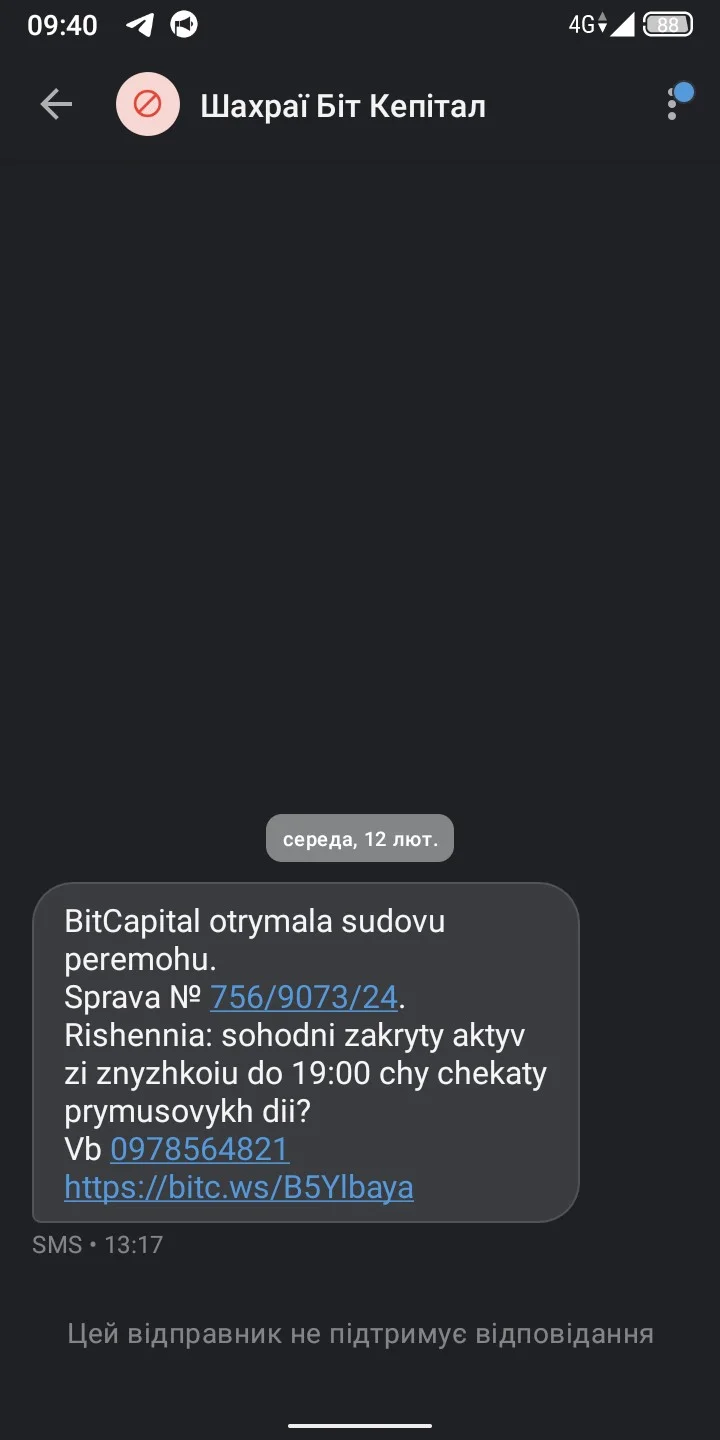This screenshot has width=720, height=1440.
Task: Call the phone number 0978564821
Action: (x=200, y=1149)
